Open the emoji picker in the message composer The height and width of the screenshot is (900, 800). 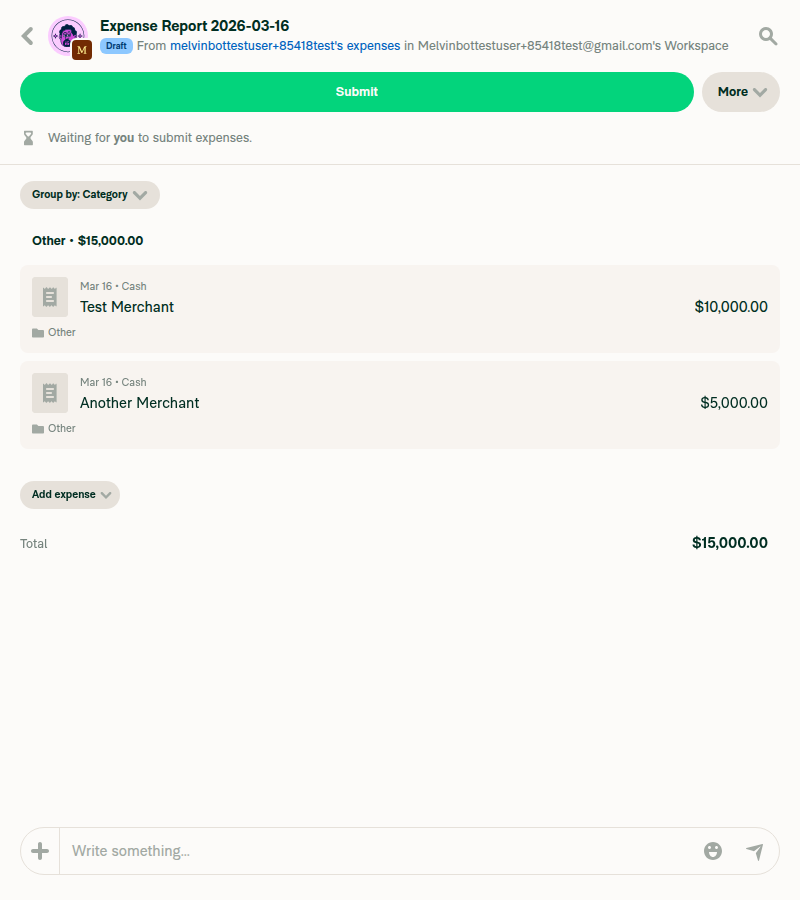pyautogui.click(x=713, y=851)
